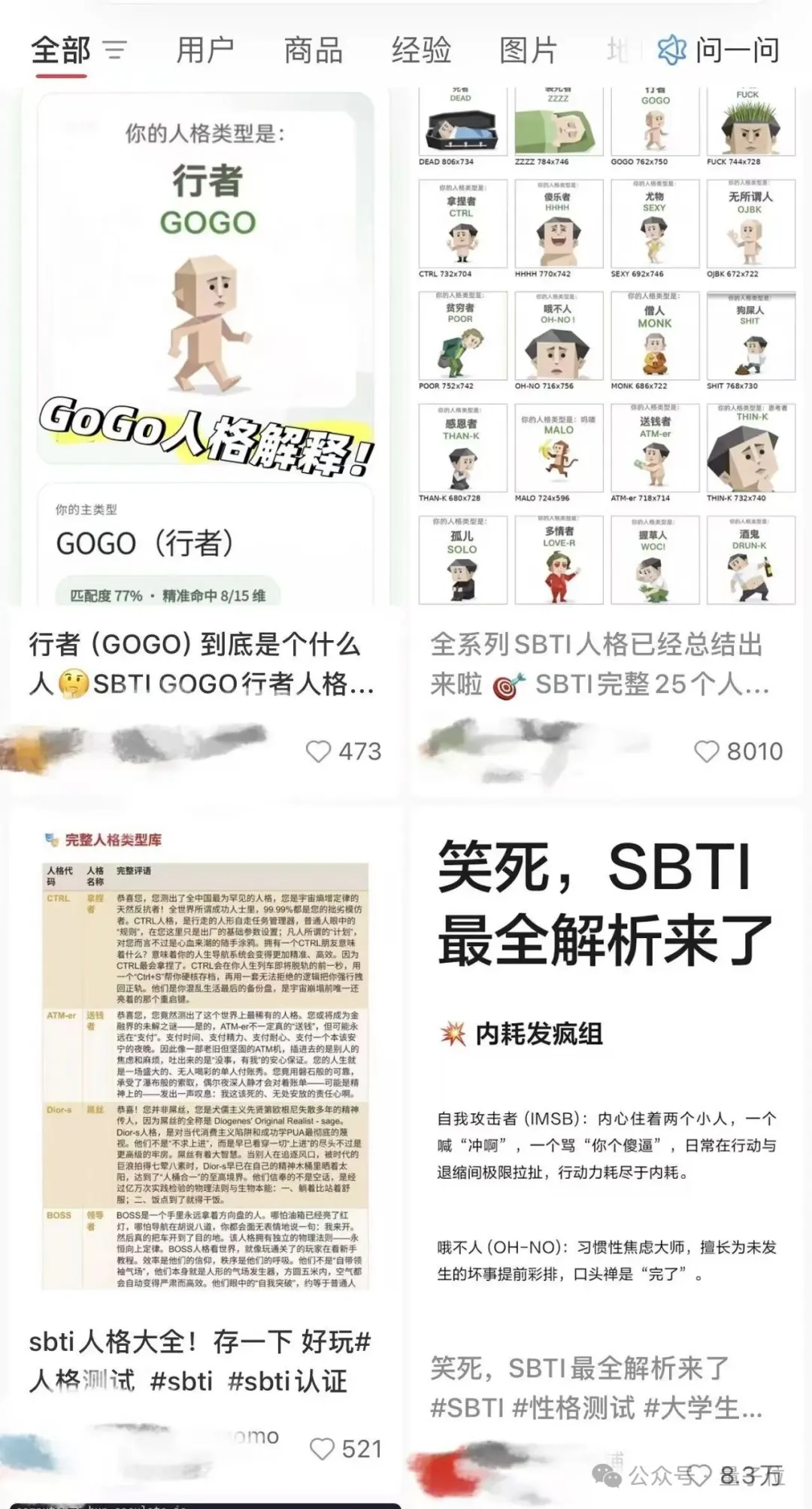
Task: Open the 全系列SBTI人格 summary post
Action: 606,346
